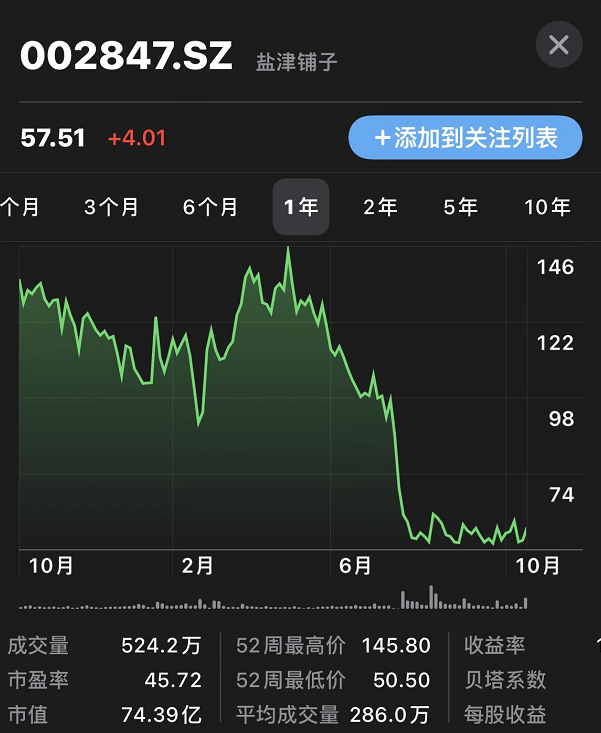Show the 2年 price chart
The width and height of the screenshot is (601, 733).
(380, 207)
